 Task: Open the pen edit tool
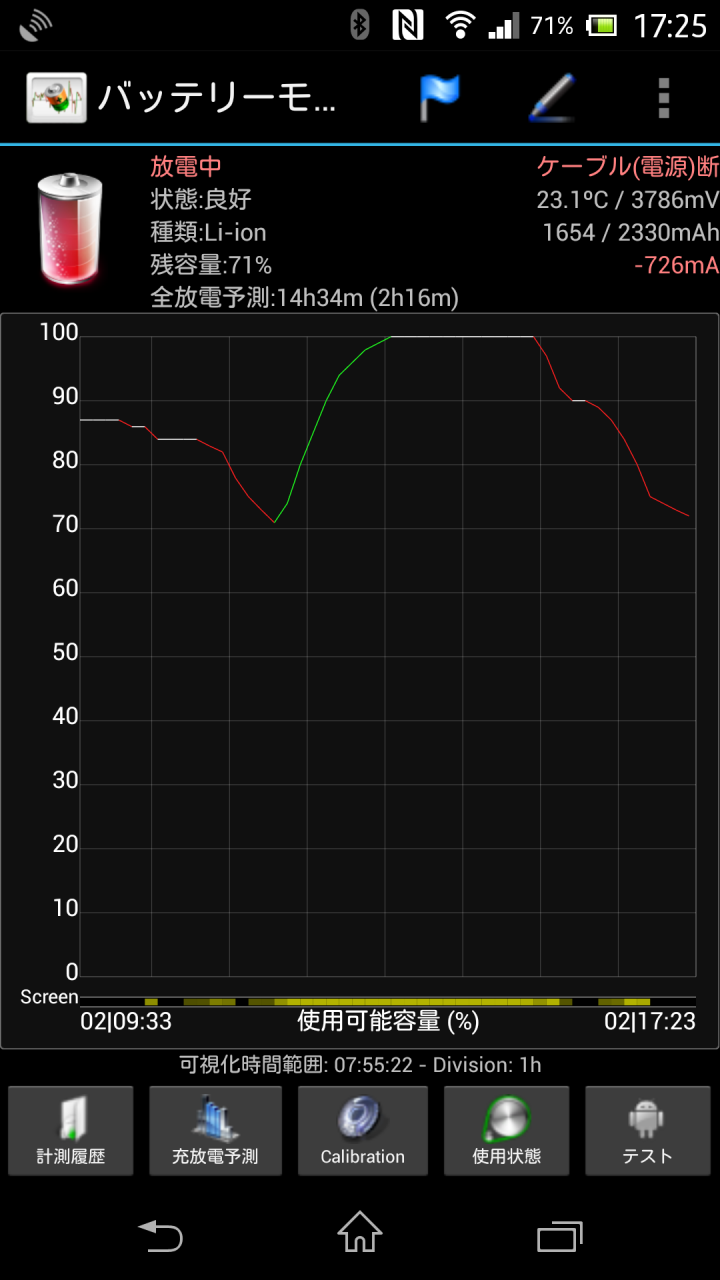552,98
